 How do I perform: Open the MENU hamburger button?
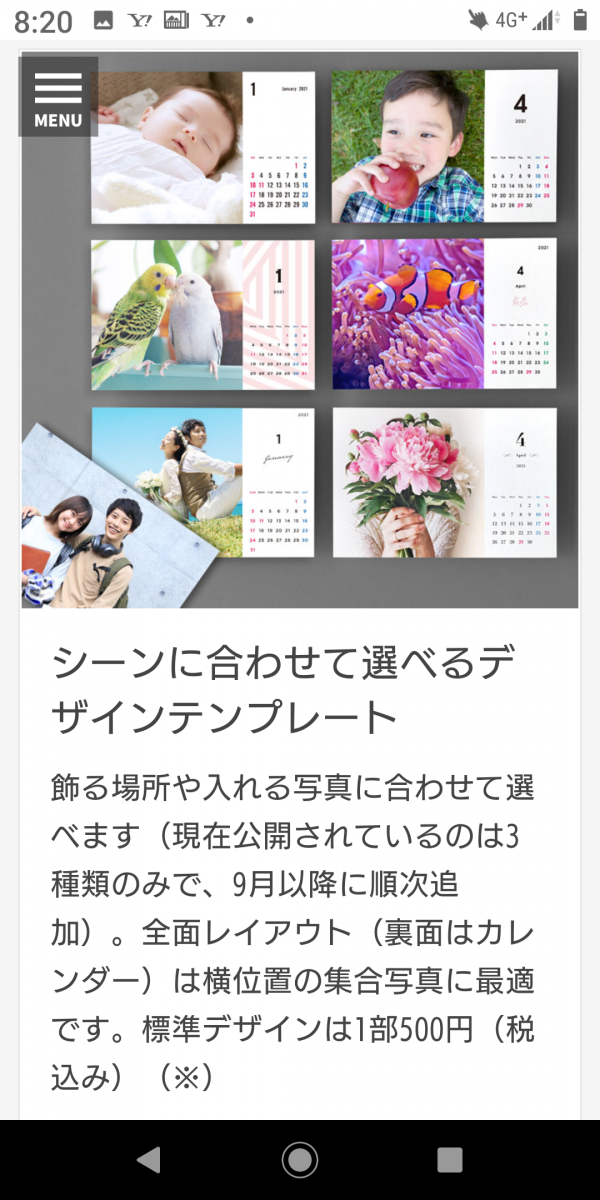58,97
